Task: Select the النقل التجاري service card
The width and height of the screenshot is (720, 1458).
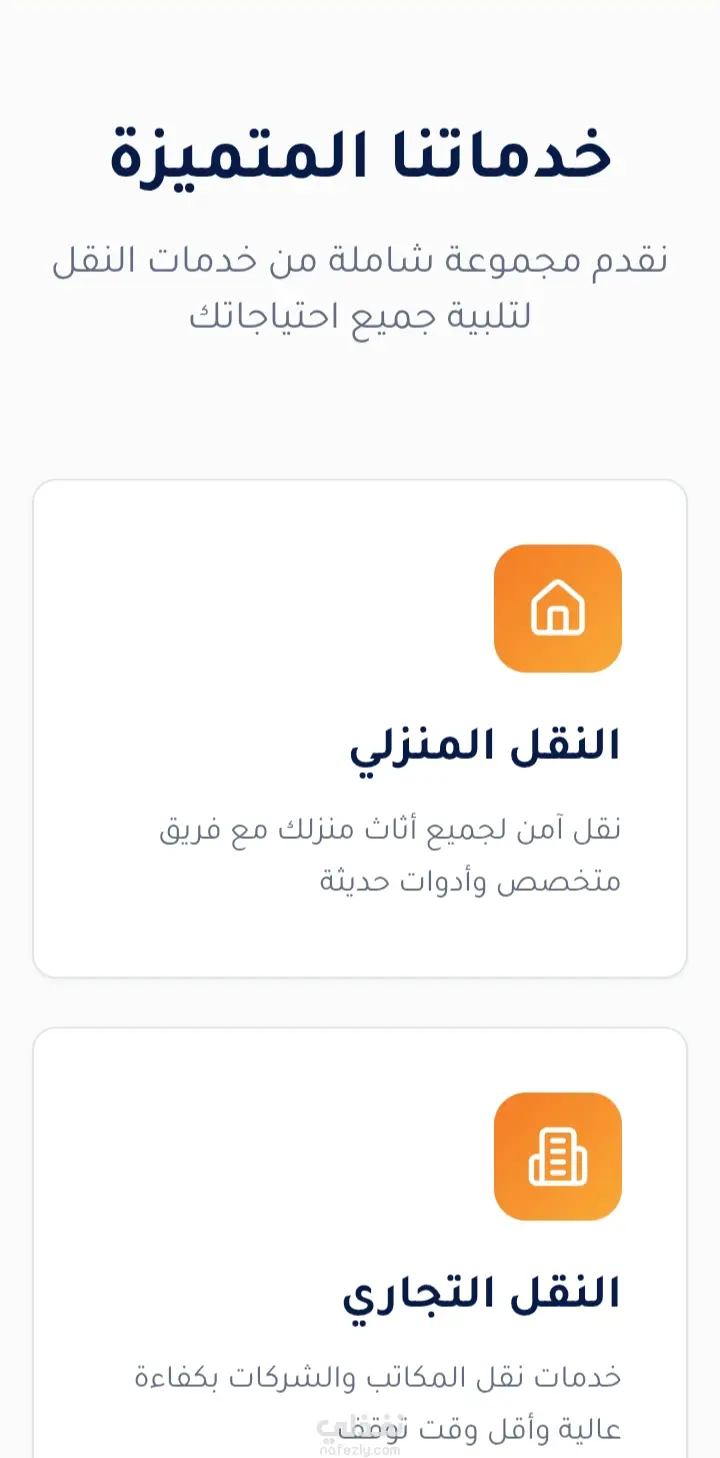Action: pyautogui.click(x=360, y=1250)
